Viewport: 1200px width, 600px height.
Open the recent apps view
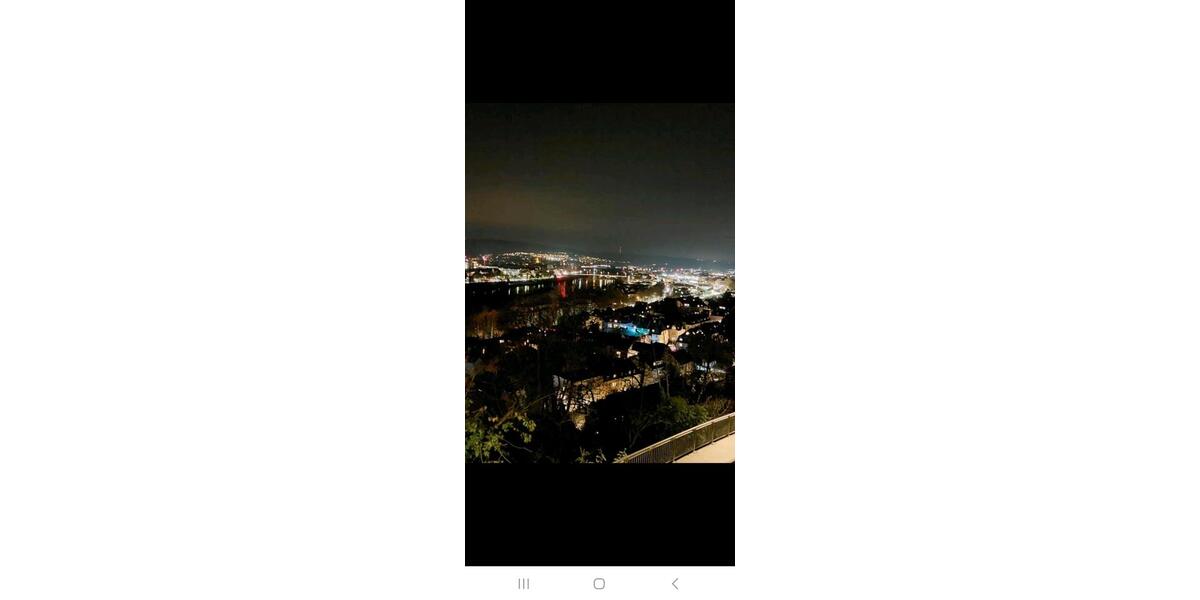point(523,584)
